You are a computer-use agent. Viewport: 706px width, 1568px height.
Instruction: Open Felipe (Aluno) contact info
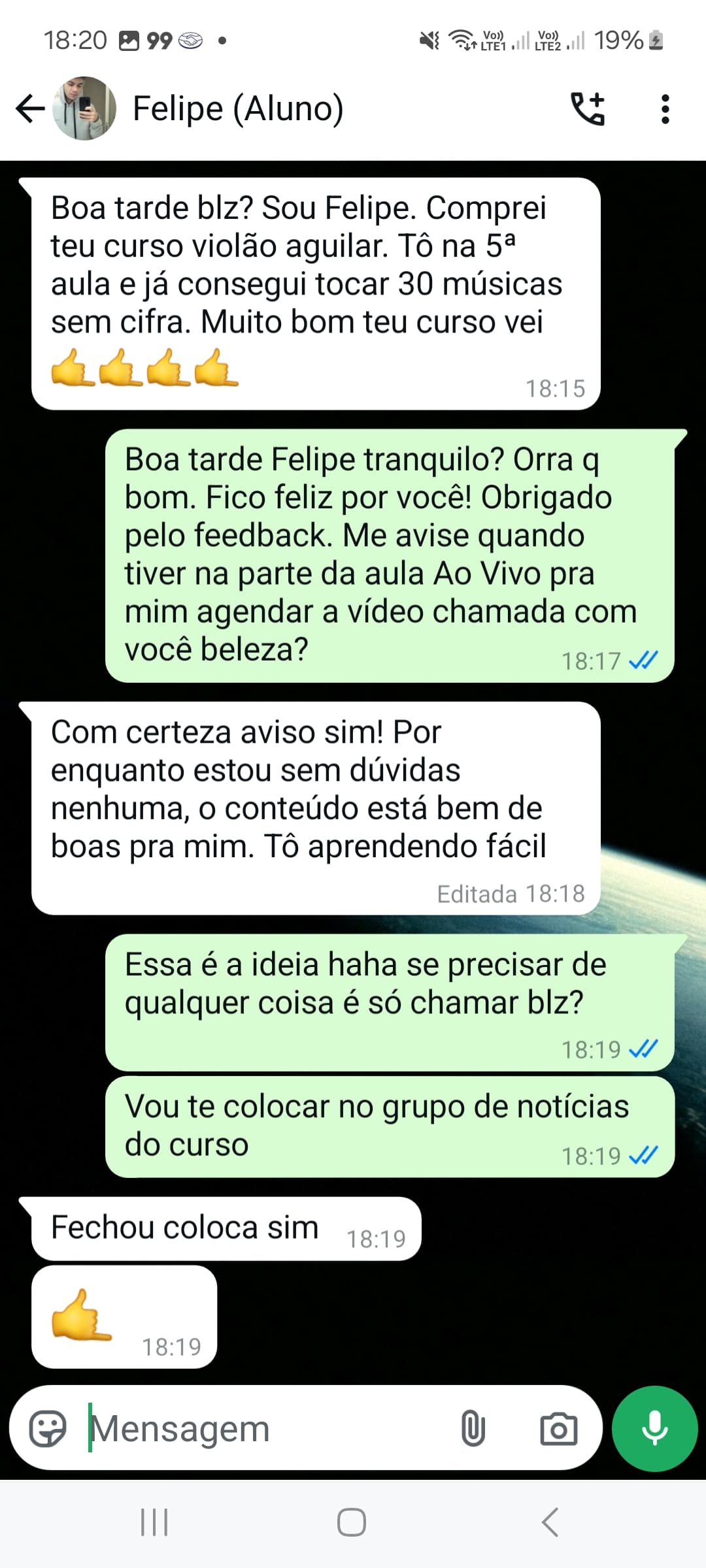click(x=238, y=108)
